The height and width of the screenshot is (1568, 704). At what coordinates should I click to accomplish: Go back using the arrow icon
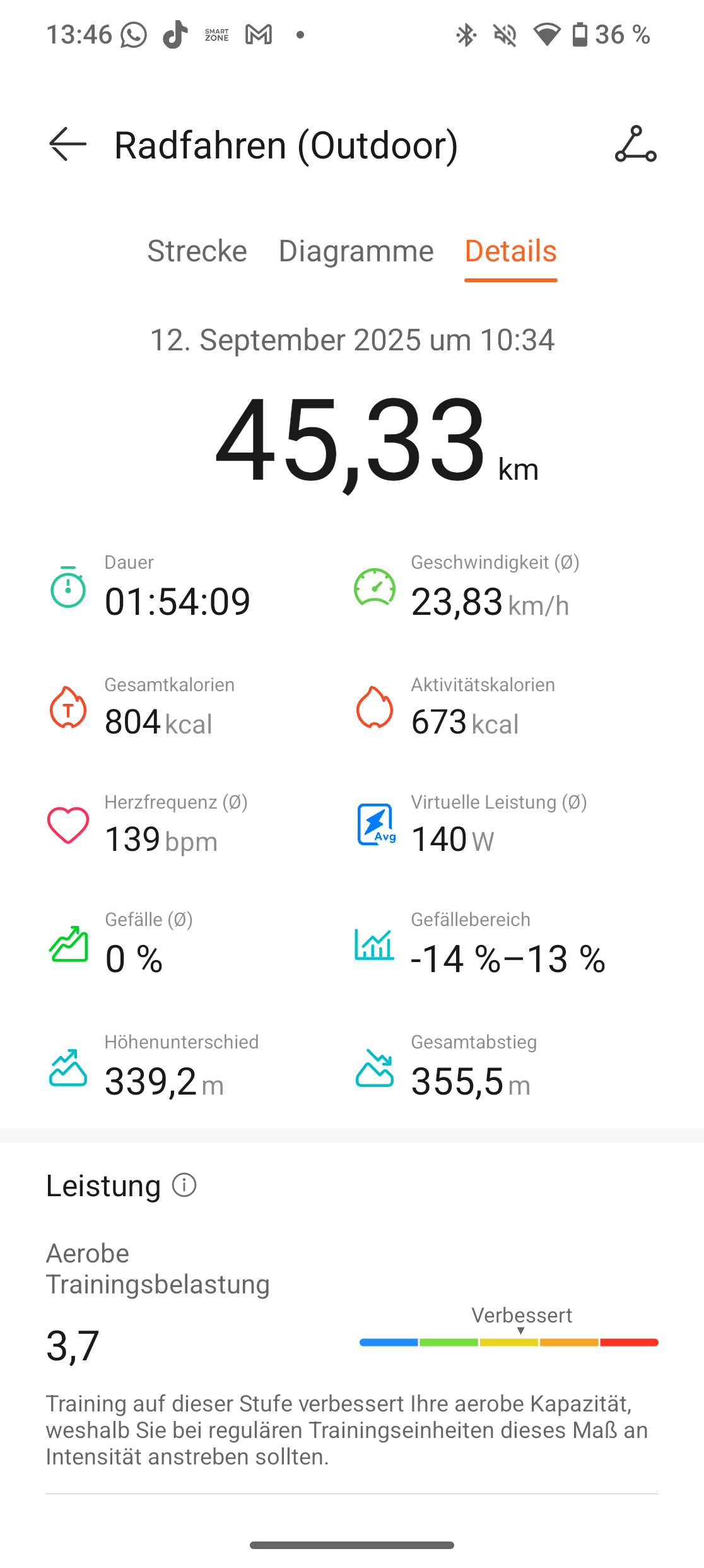tap(67, 145)
